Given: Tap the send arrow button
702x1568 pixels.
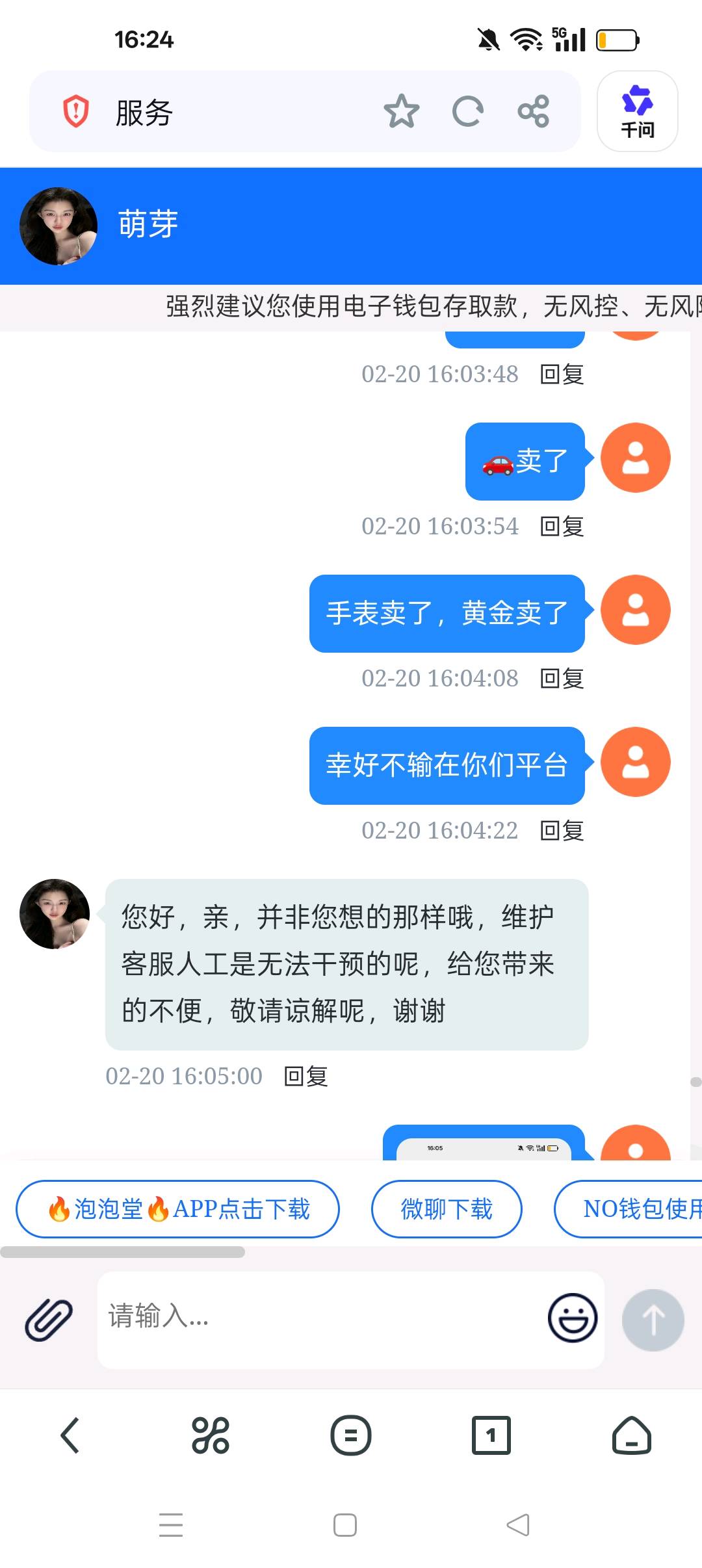Looking at the screenshot, I should coord(652,1319).
